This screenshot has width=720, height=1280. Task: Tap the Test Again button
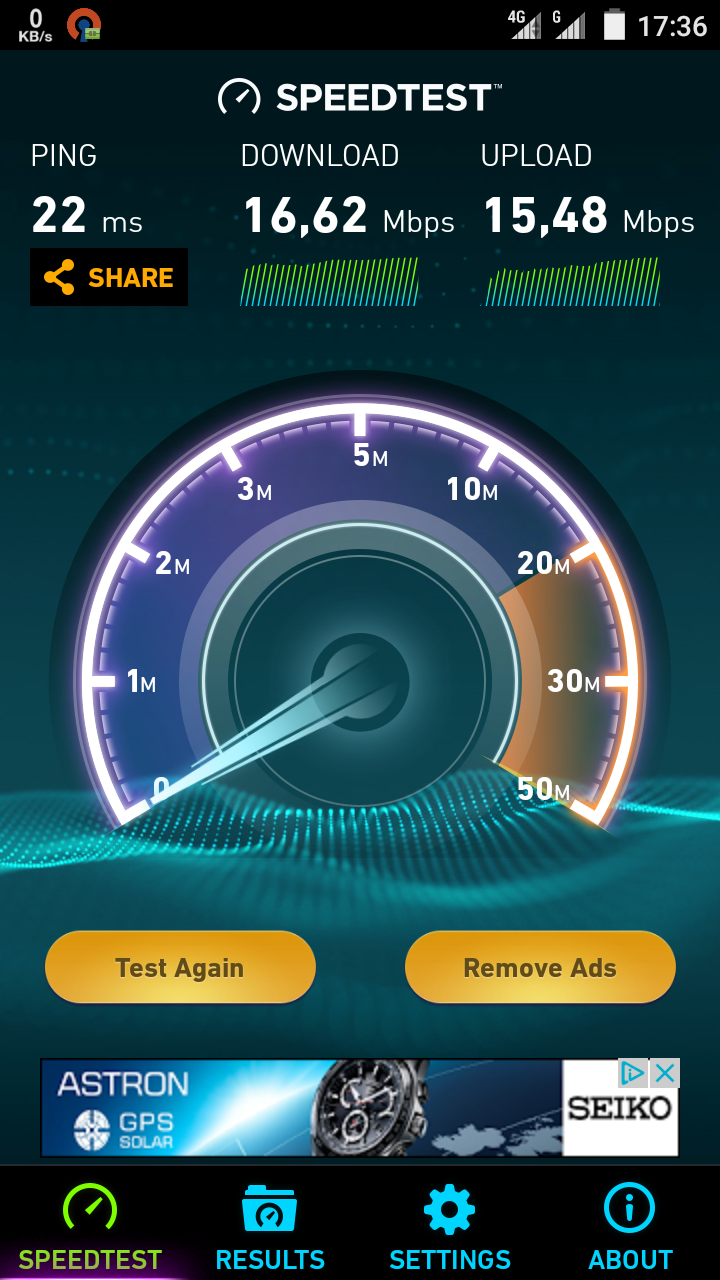180,967
